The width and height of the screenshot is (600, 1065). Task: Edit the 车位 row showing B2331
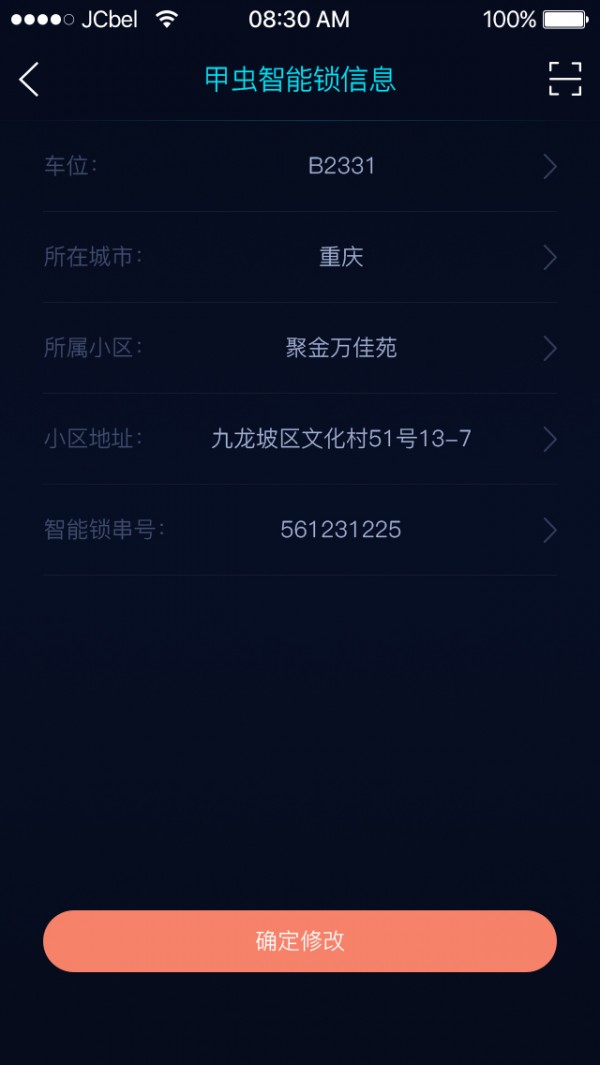[300, 166]
